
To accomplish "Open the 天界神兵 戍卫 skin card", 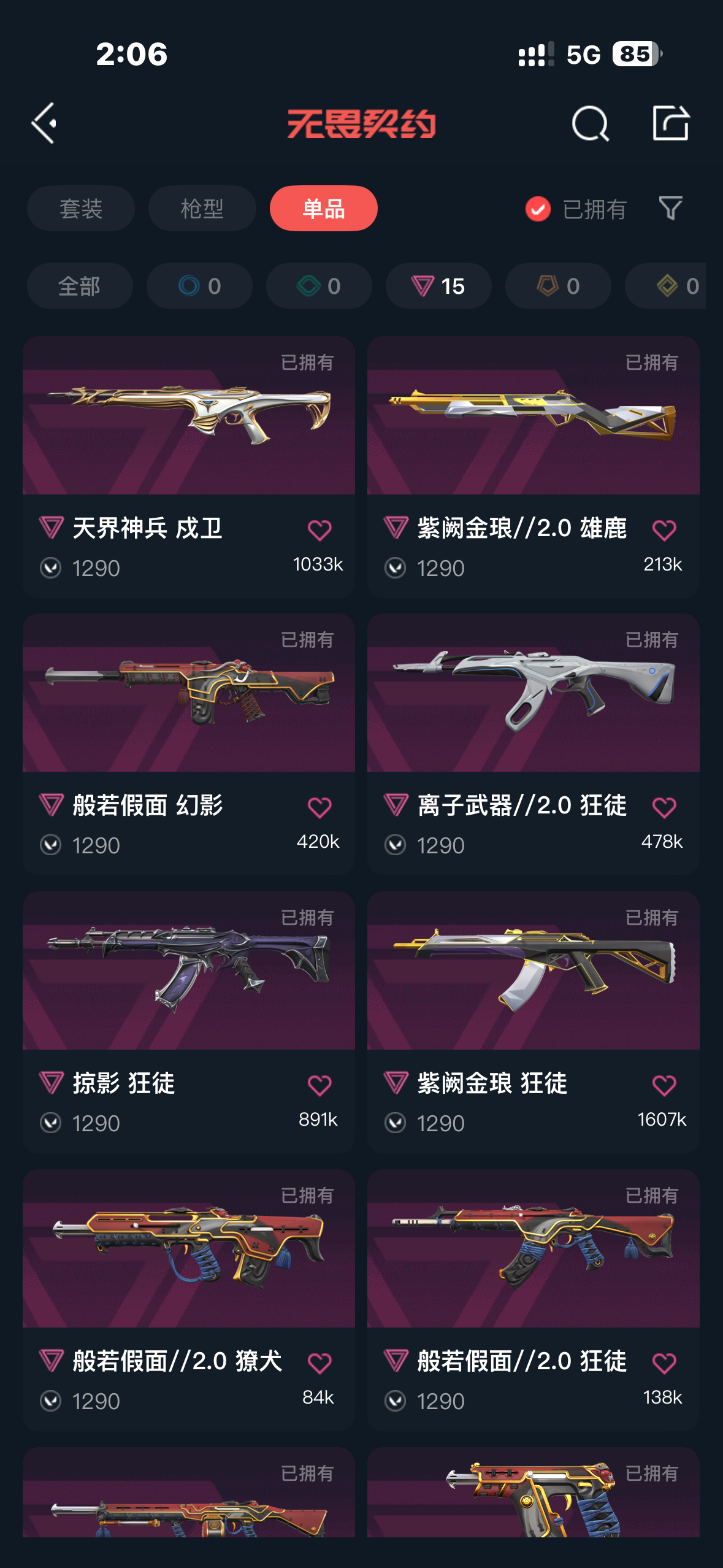I will coord(188,429).
